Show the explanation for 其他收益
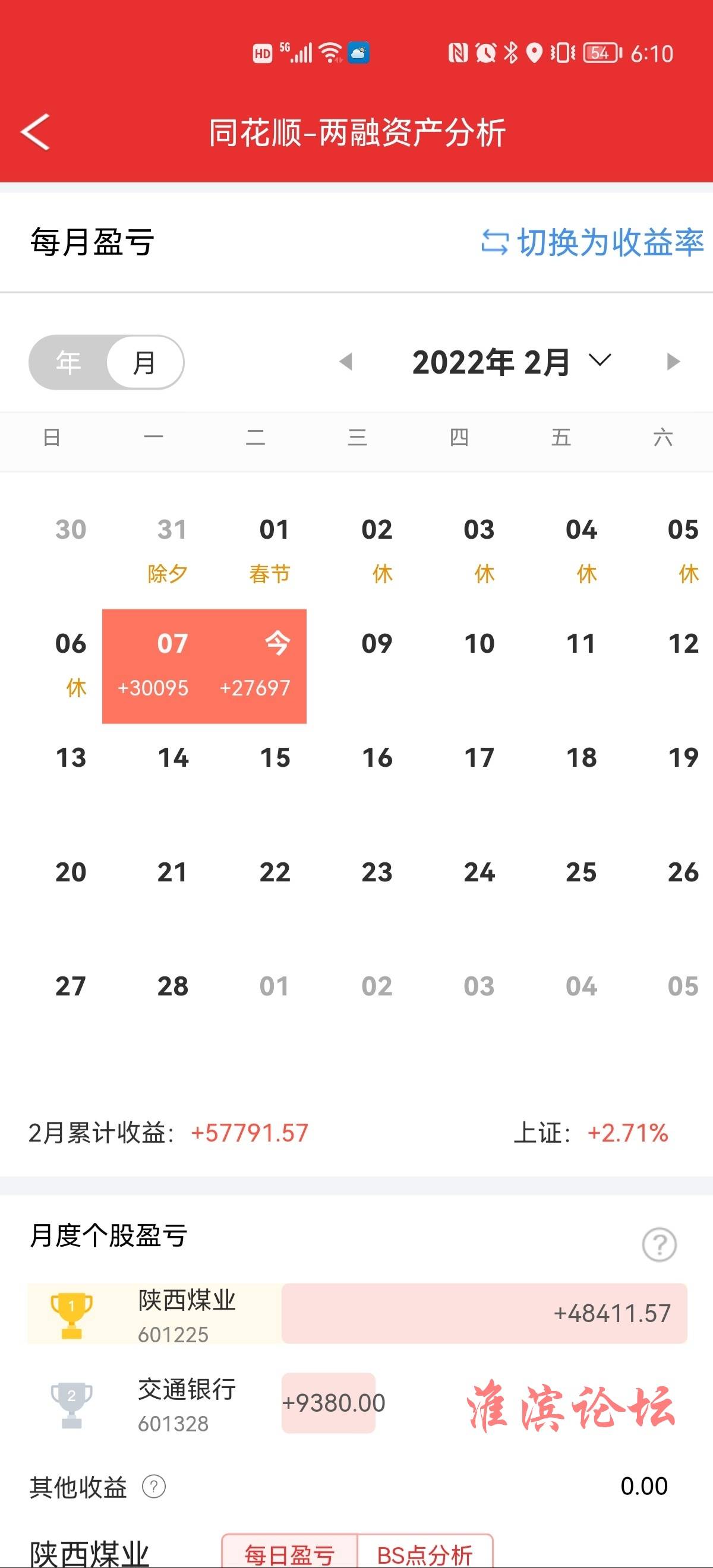Image resolution: width=713 pixels, height=1568 pixels. (x=153, y=1487)
